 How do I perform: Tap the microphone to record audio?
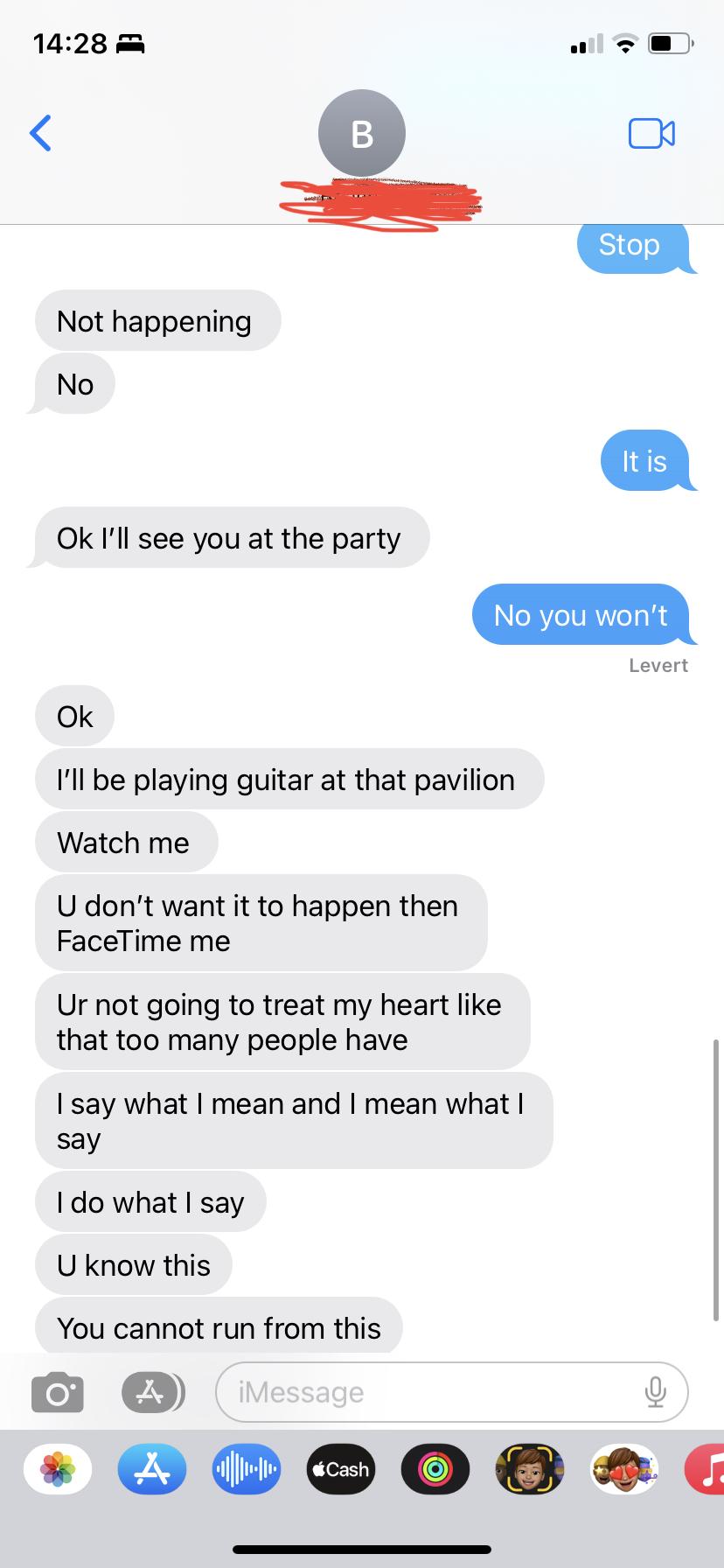655,1392
